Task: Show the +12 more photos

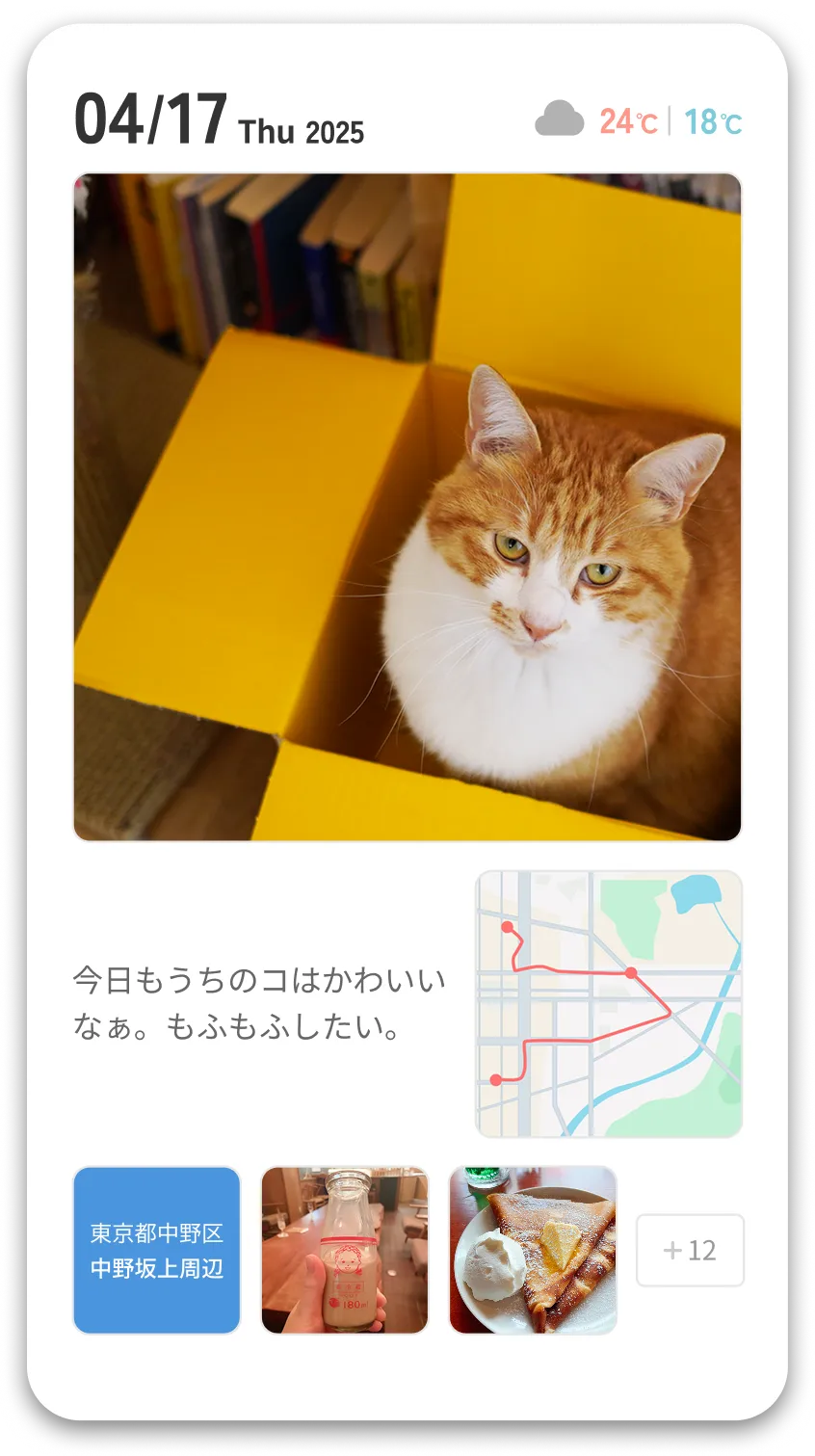Action: [x=690, y=1250]
